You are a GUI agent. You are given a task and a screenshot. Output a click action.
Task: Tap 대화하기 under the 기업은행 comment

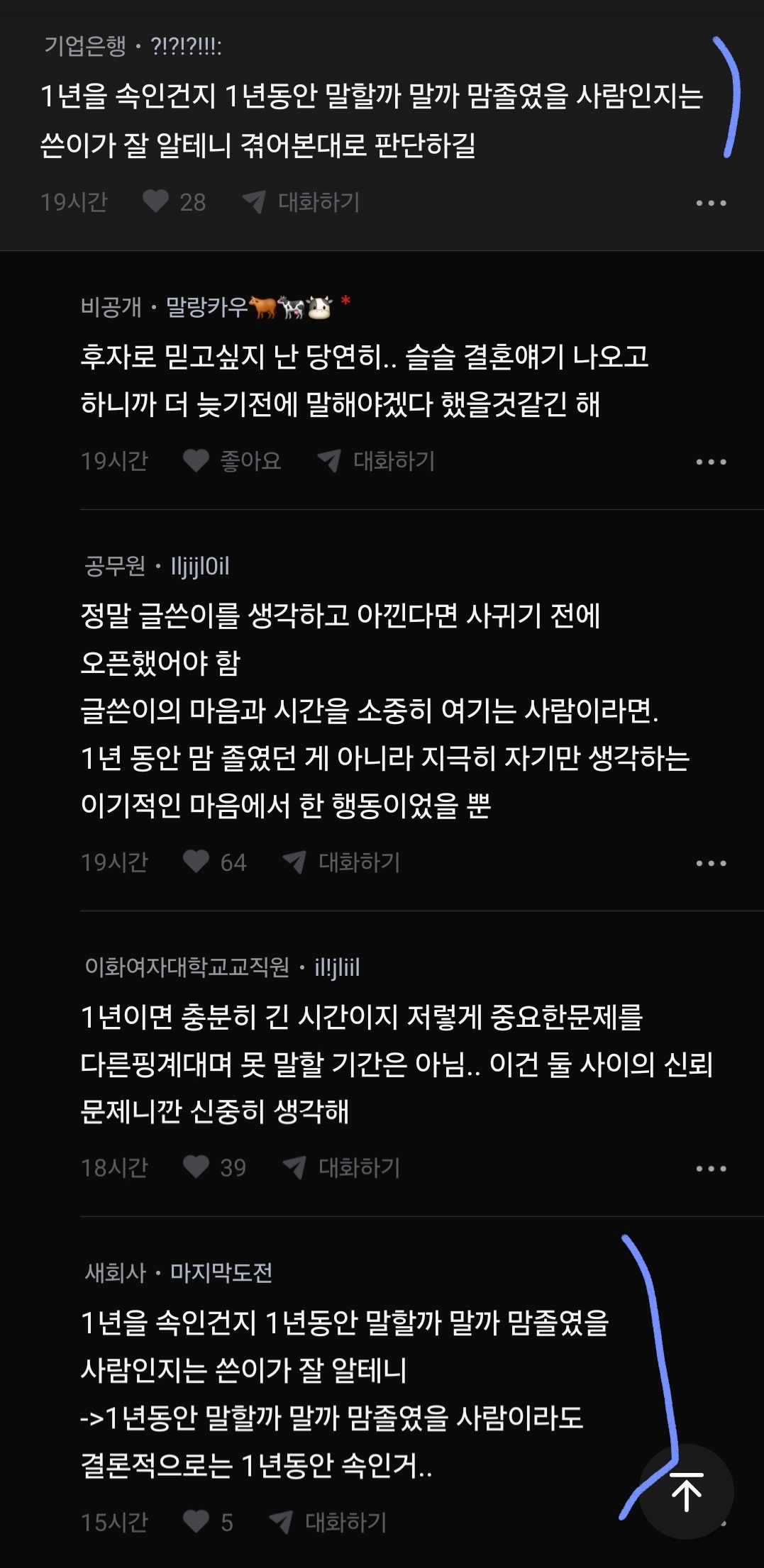pos(302,202)
